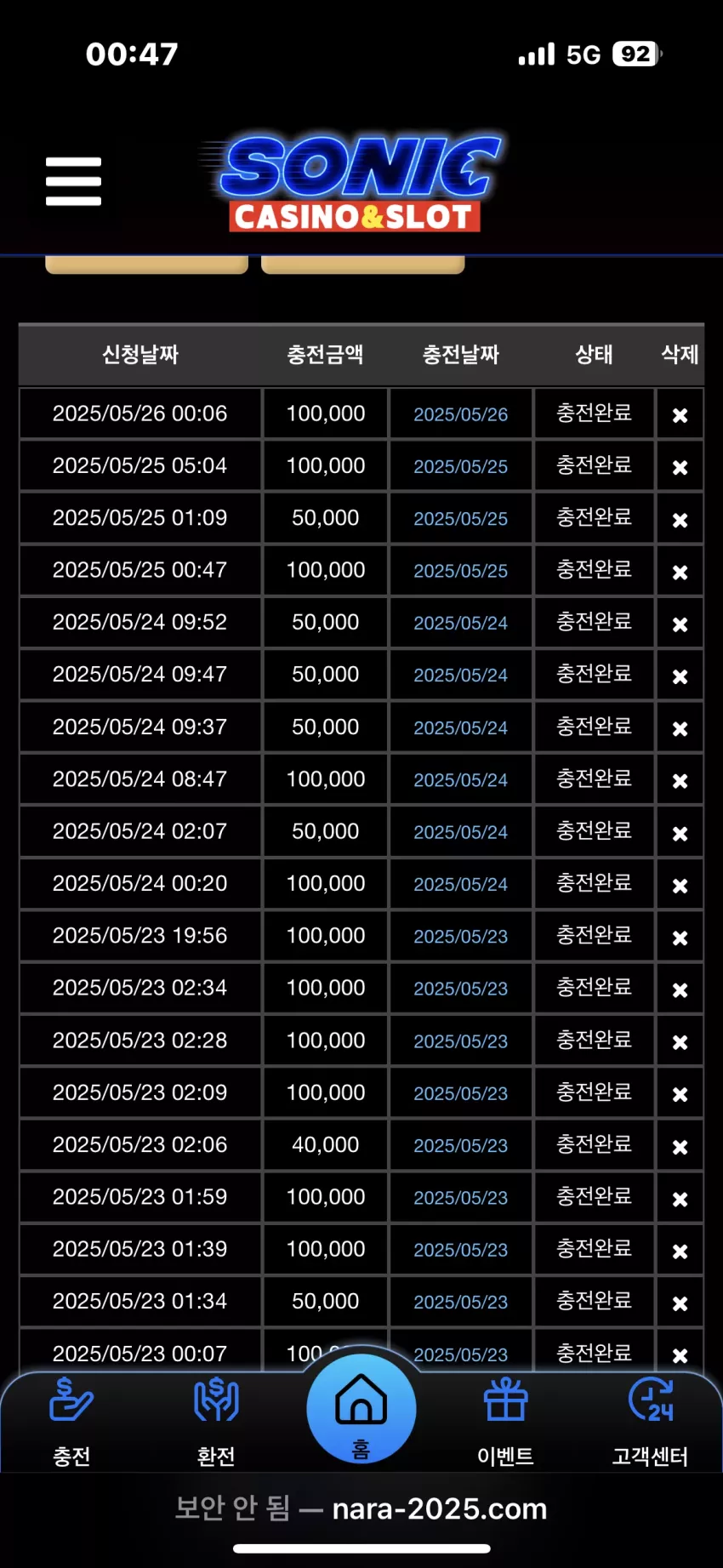Remove the 2025/05/25 01:09 entry

click(680, 520)
